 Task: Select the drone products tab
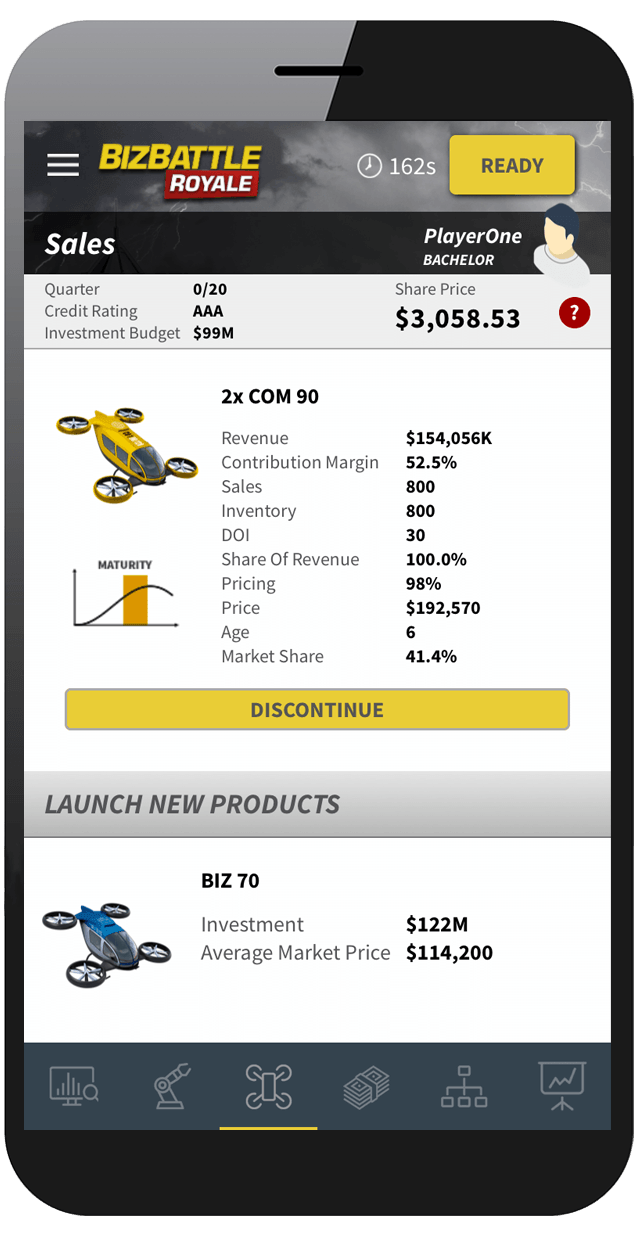click(268, 1086)
